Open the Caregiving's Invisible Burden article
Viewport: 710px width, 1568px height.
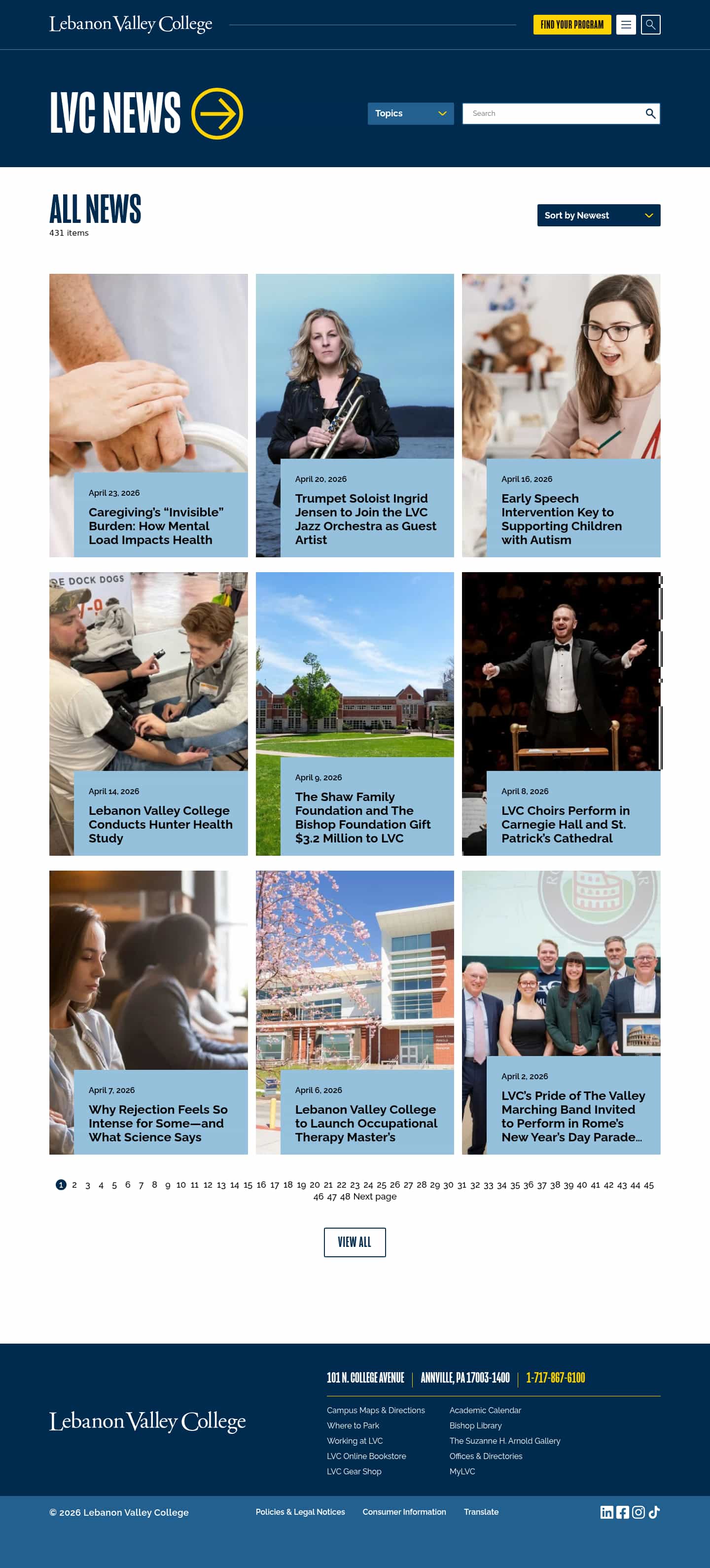[156, 526]
